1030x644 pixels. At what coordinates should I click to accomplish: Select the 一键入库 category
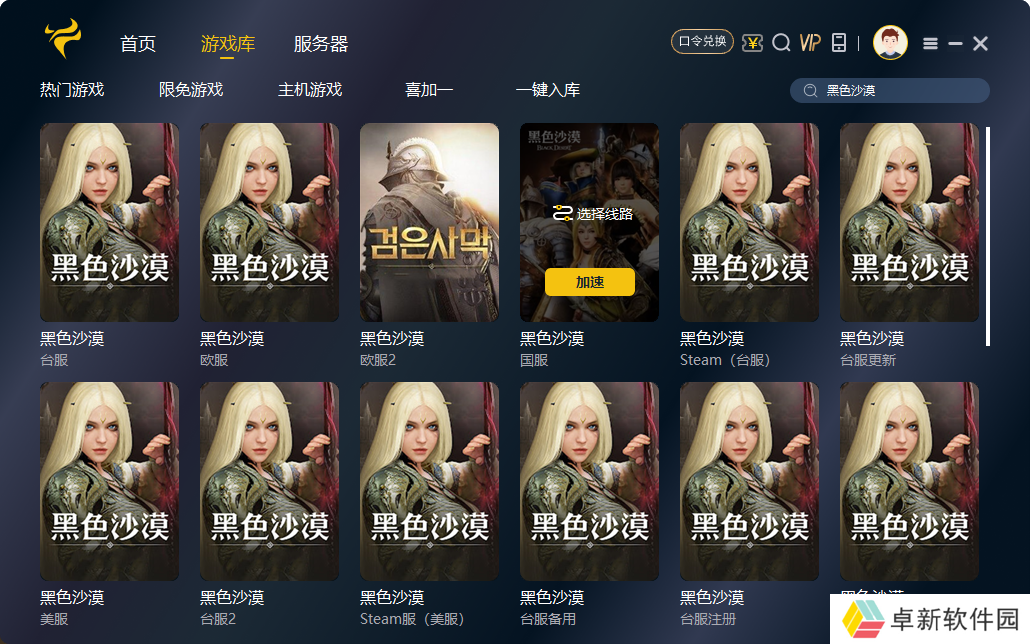pos(548,90)
